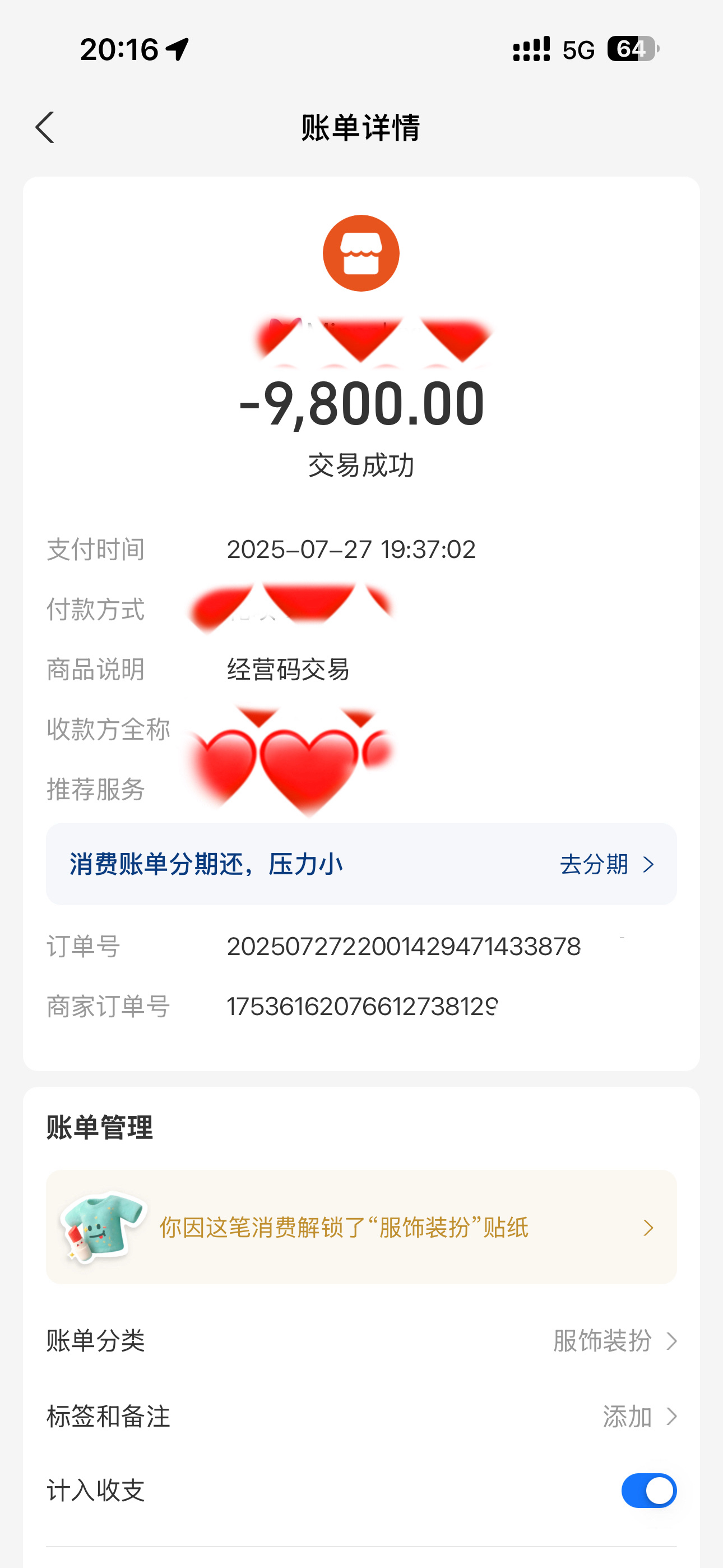723x1568 pixels.
Task: Click the orange merchant store icon
Action: point(361,252)
